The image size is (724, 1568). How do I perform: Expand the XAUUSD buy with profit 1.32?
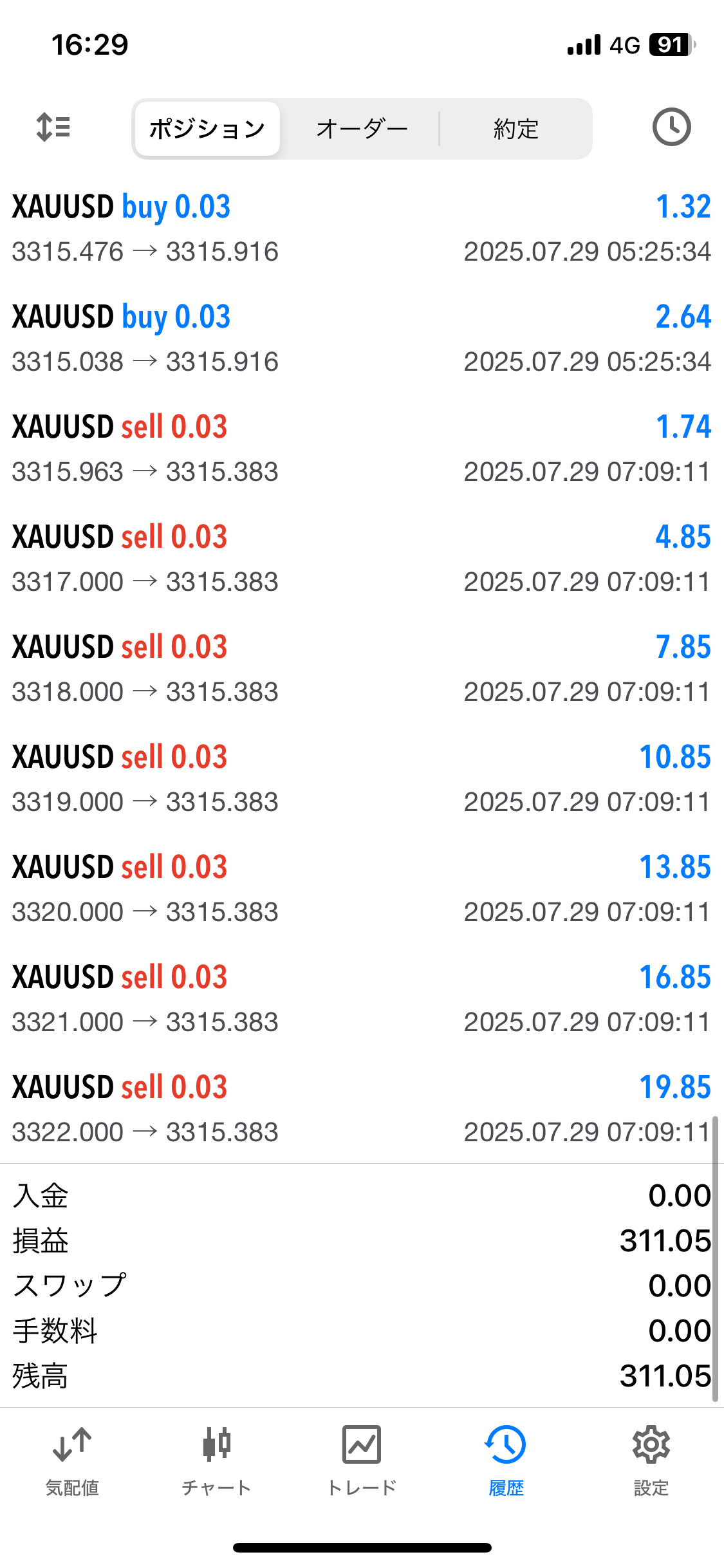362,229
